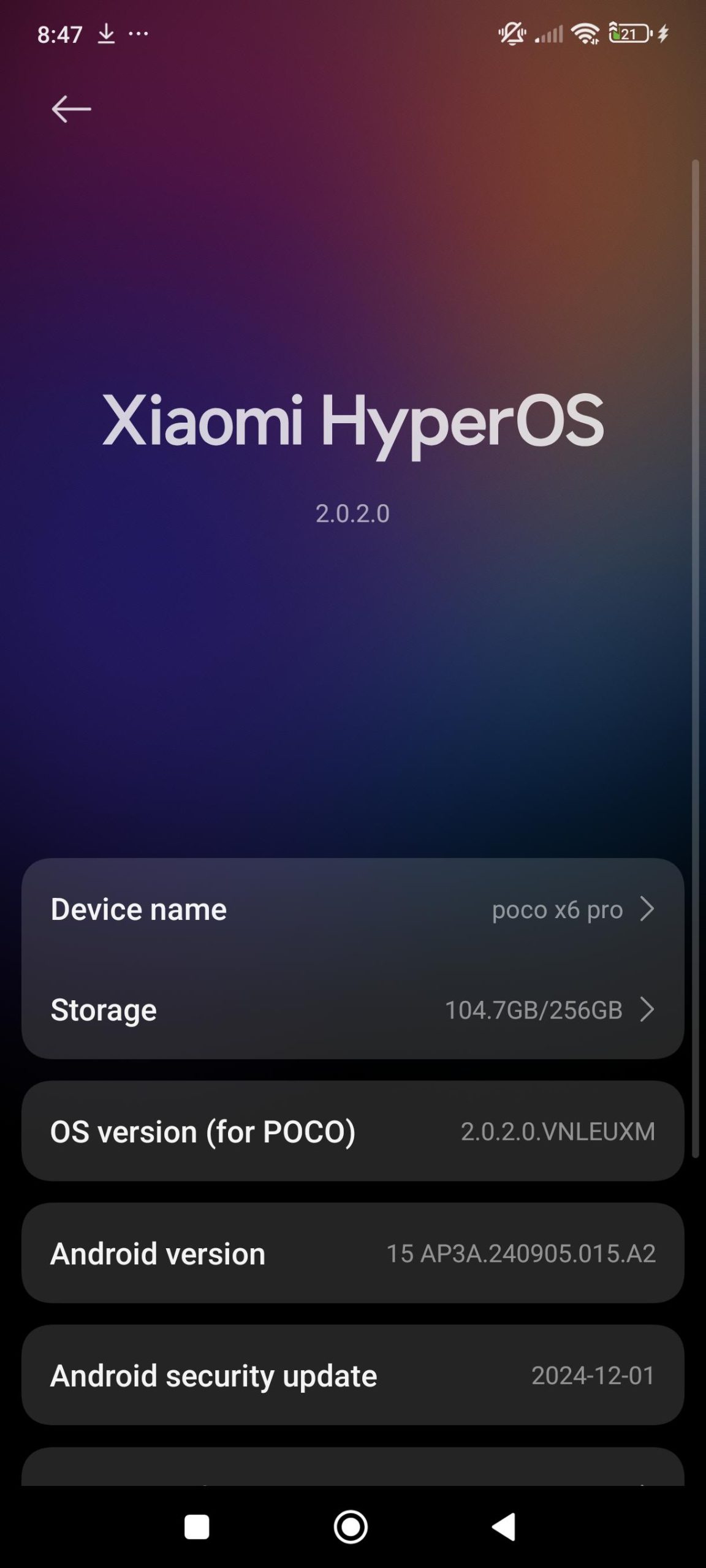Tap the Wi-Fi signal icon

pos(585,34)
